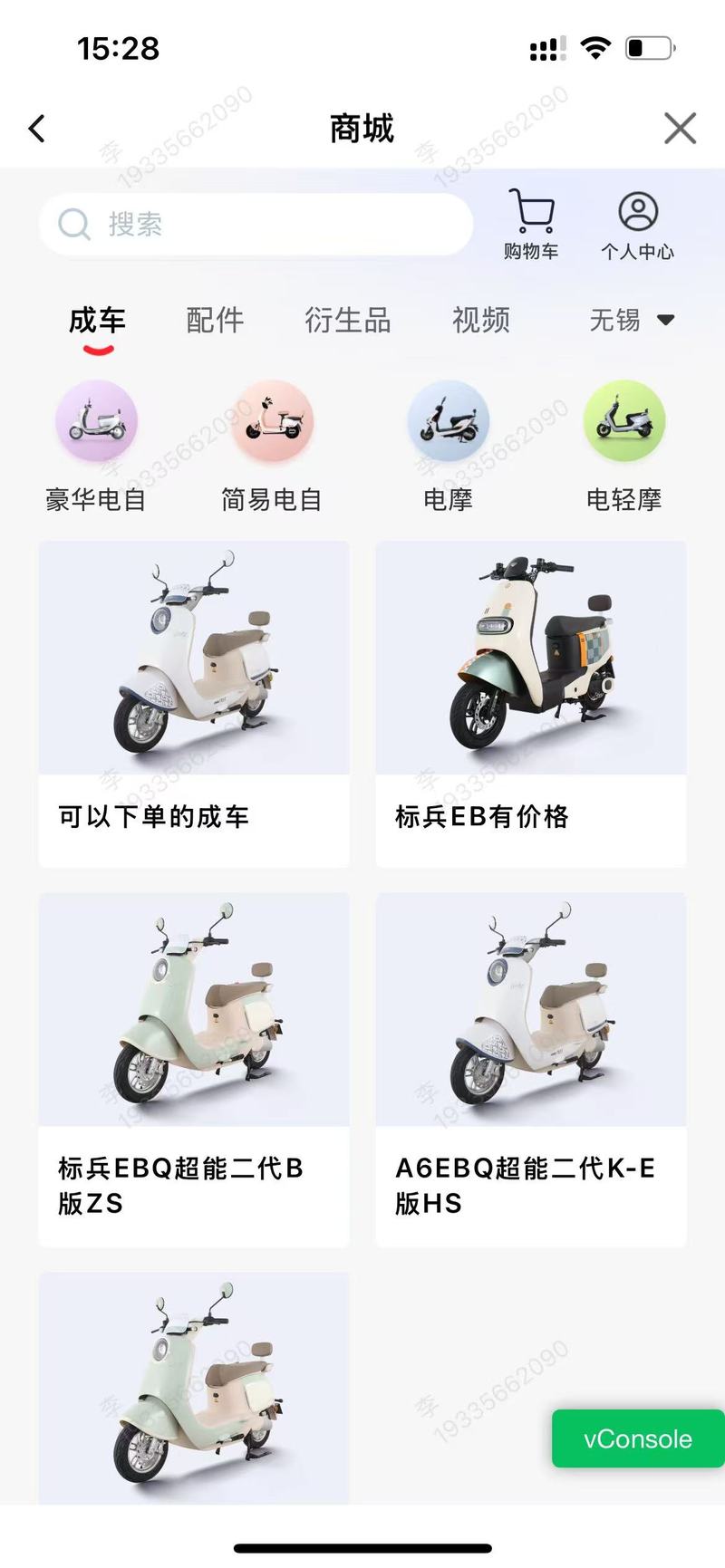Open the 可以下单的成车 product card
Image resolution: width=725 pixels, height=1568 pixels.
coord(194,704)
